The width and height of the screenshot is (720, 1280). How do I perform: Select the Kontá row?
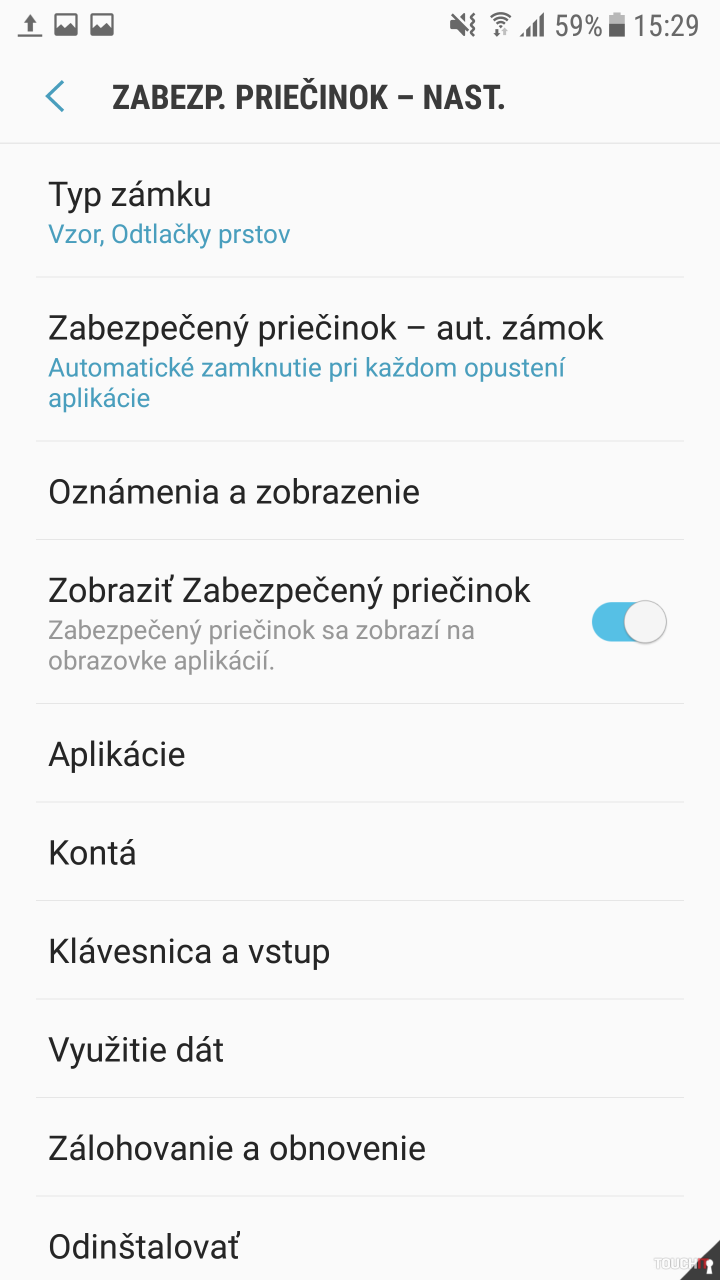tap(360, 852)
